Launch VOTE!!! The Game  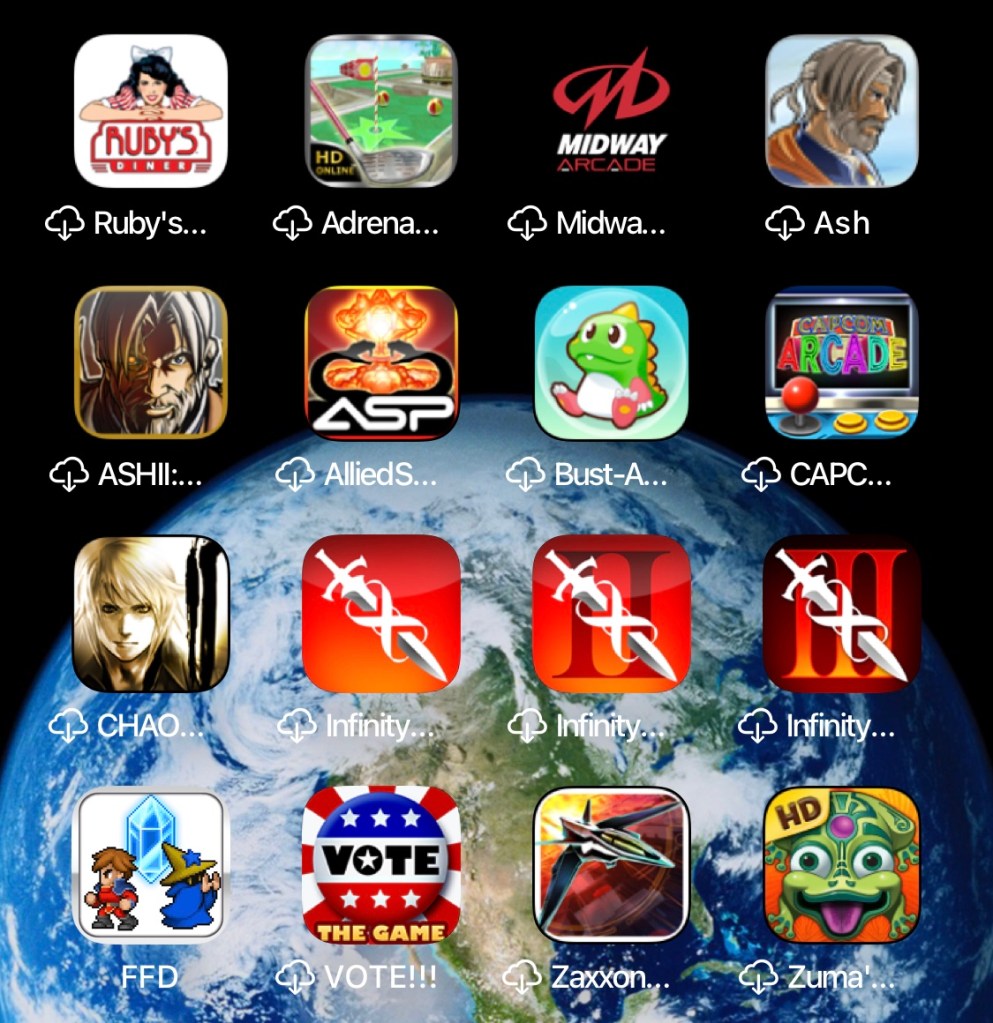[x=381, y=865]
